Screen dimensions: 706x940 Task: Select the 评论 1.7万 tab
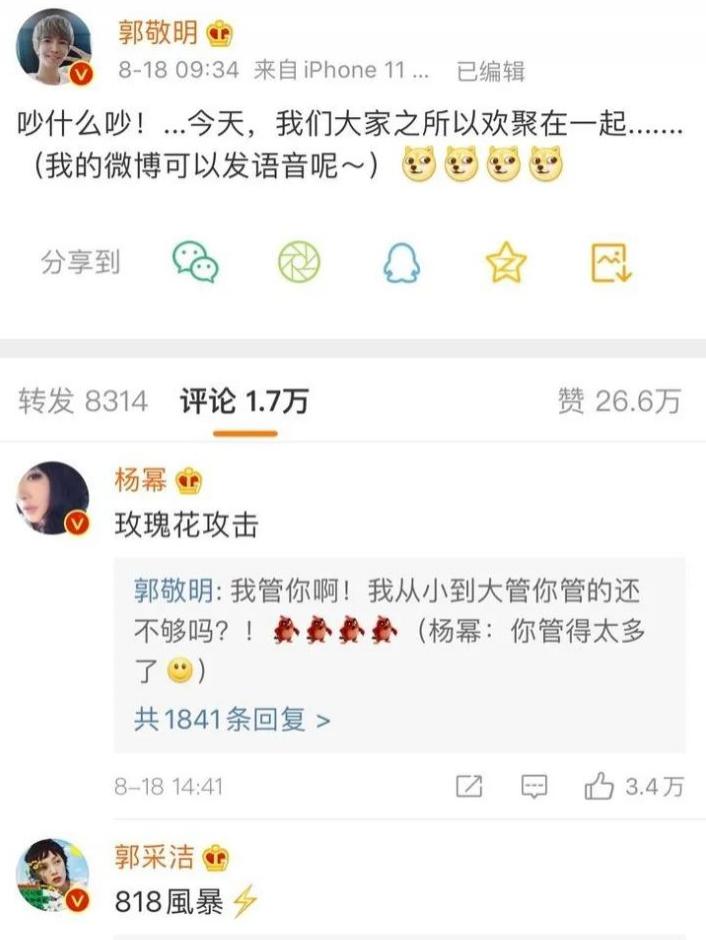coord(245,402)
